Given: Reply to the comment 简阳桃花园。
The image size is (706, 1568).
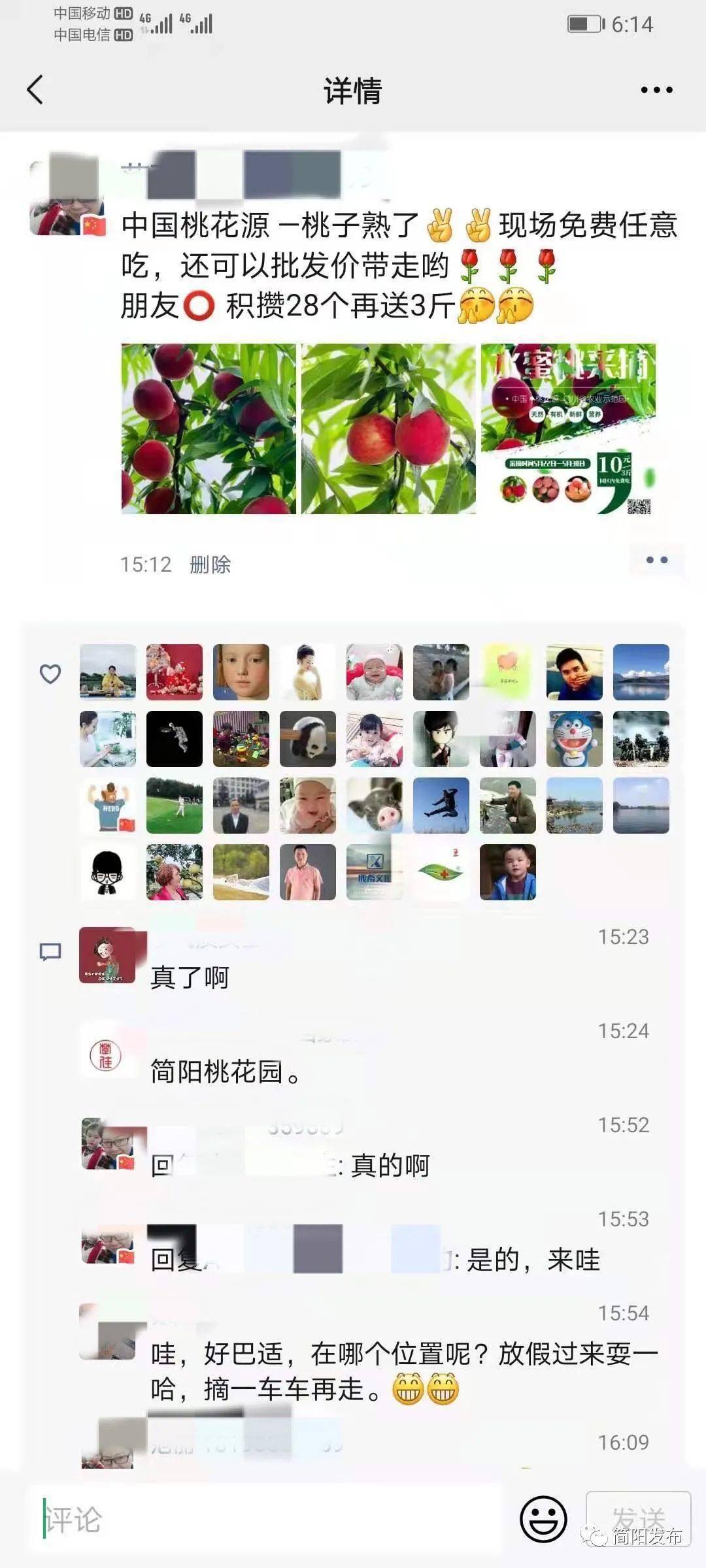Looking at the screenshot, I should point(226,1071).
